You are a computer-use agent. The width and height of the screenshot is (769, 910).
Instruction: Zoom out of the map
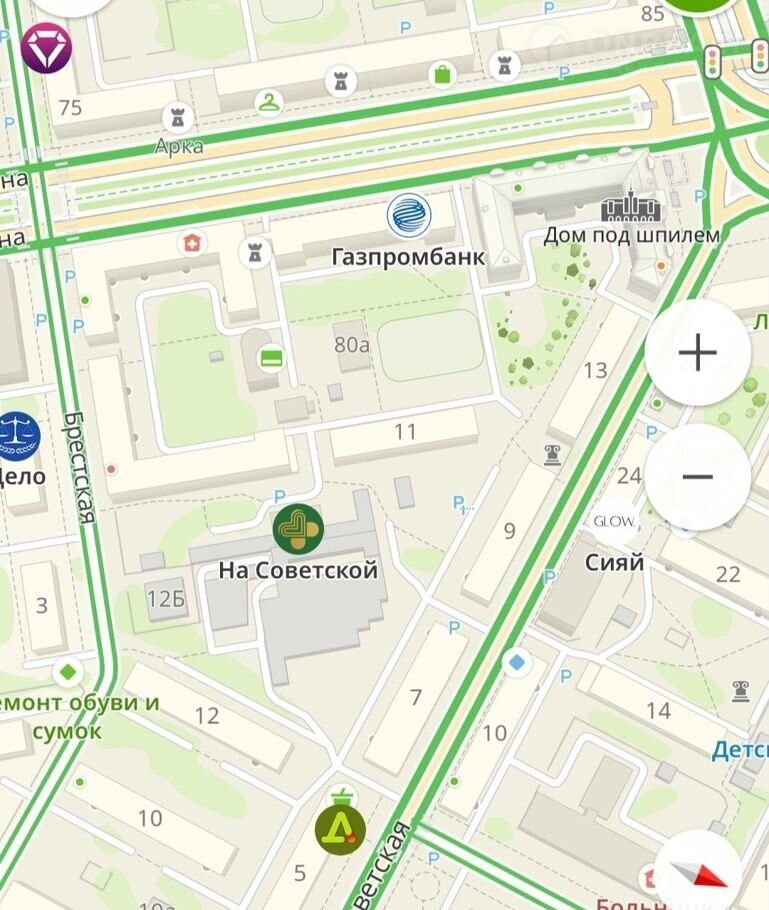pyautogui.click(x=697, y=477)
